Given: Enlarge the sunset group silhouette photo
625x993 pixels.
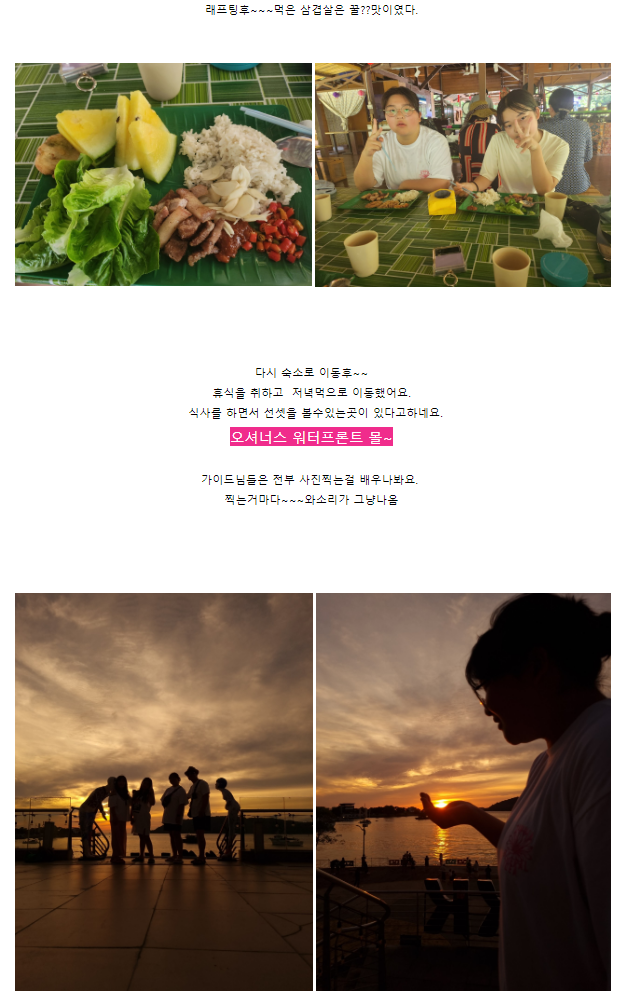Looking at the screenshot, I should click(x=163, y=791).
